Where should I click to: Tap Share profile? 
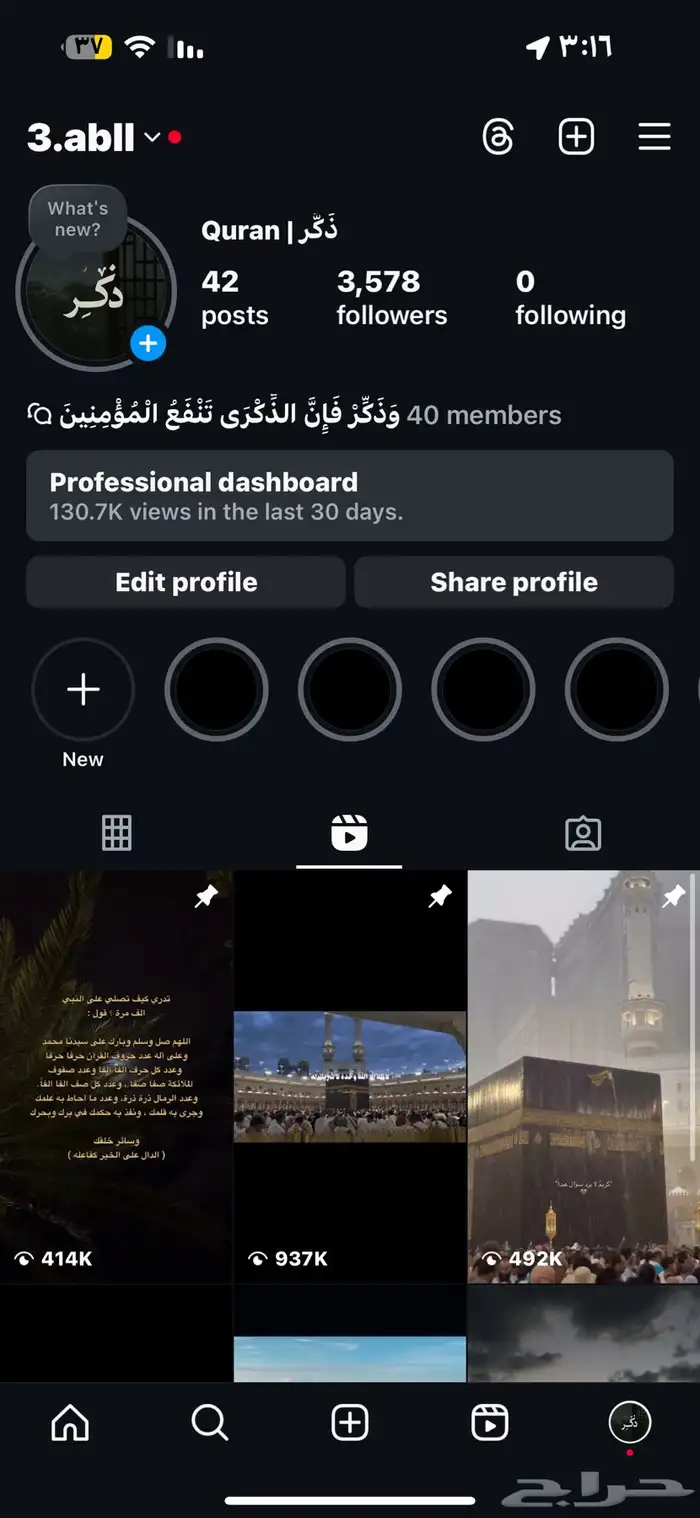click(513, 582)
